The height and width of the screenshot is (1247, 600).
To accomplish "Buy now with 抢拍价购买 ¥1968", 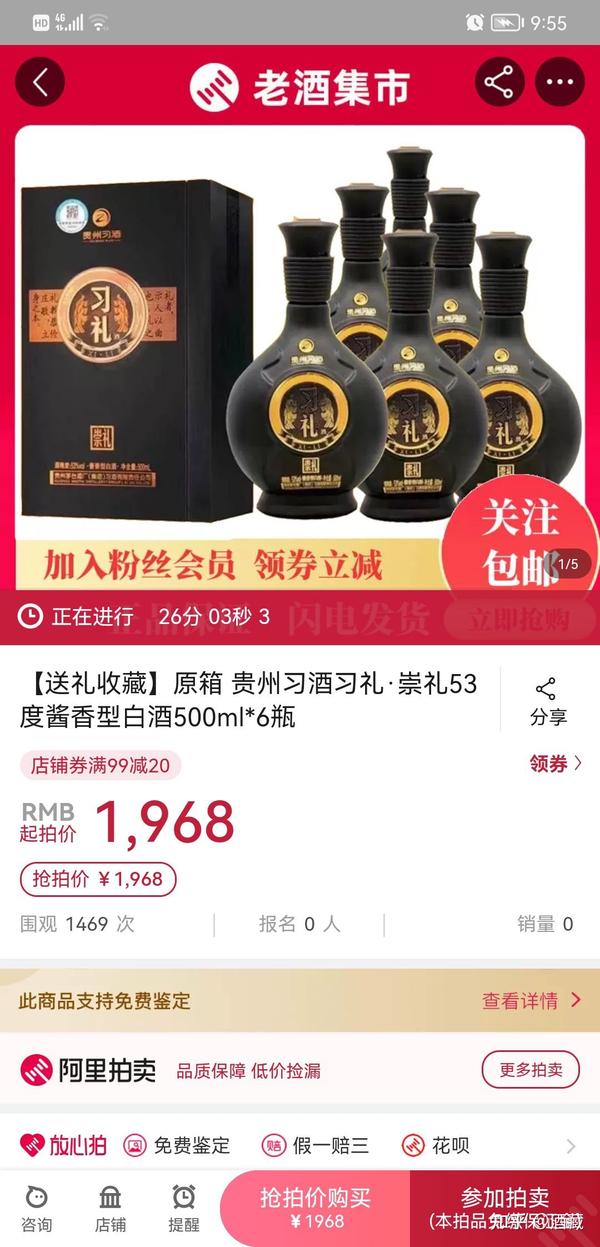I will coord(315,1208).
